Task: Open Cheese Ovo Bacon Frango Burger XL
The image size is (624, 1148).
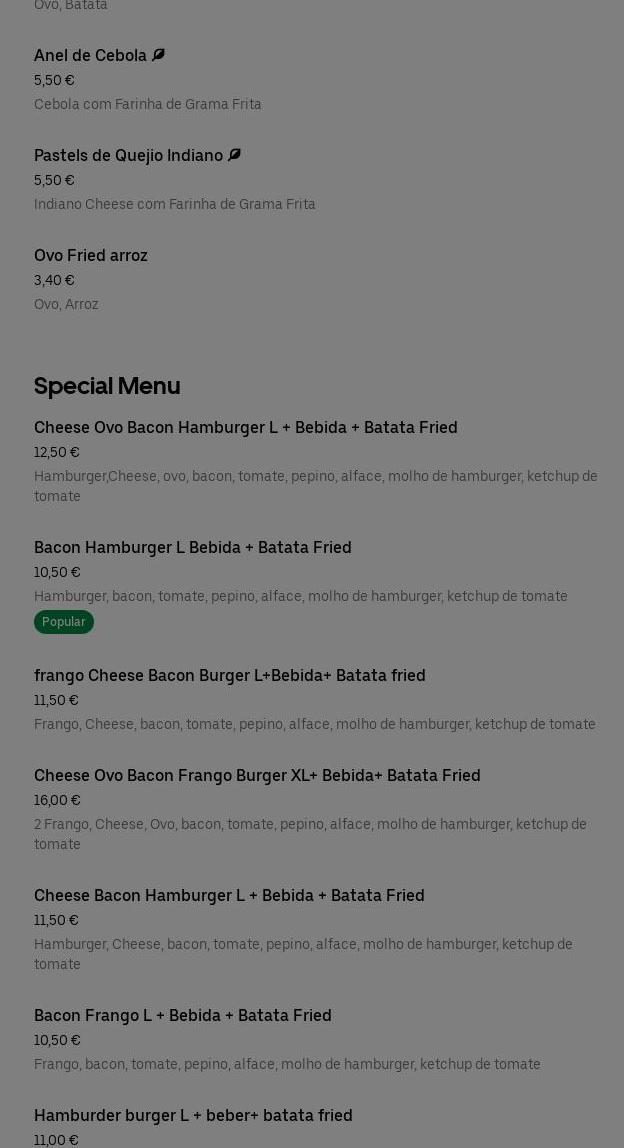Action: pyautogui.click(x=257, y=776)
